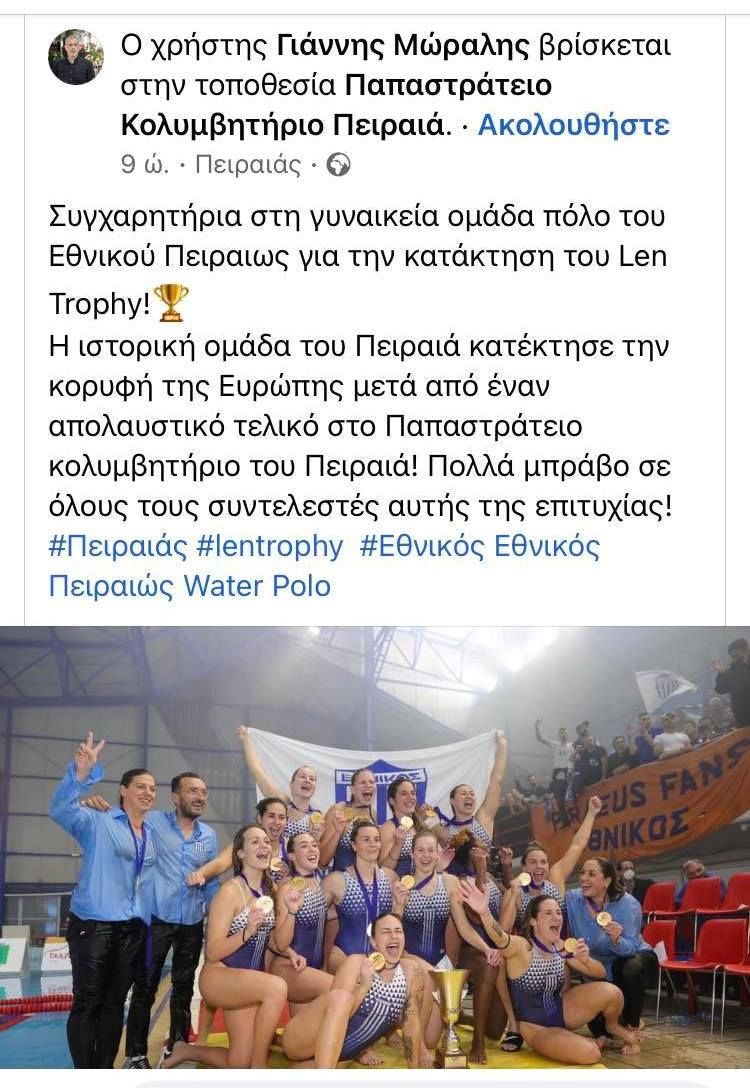Screen dimensions: 750x1088
Task: Open Γιάννης Μώραλης profile picture
Action: pyautogui.click(x=76, y=57)
